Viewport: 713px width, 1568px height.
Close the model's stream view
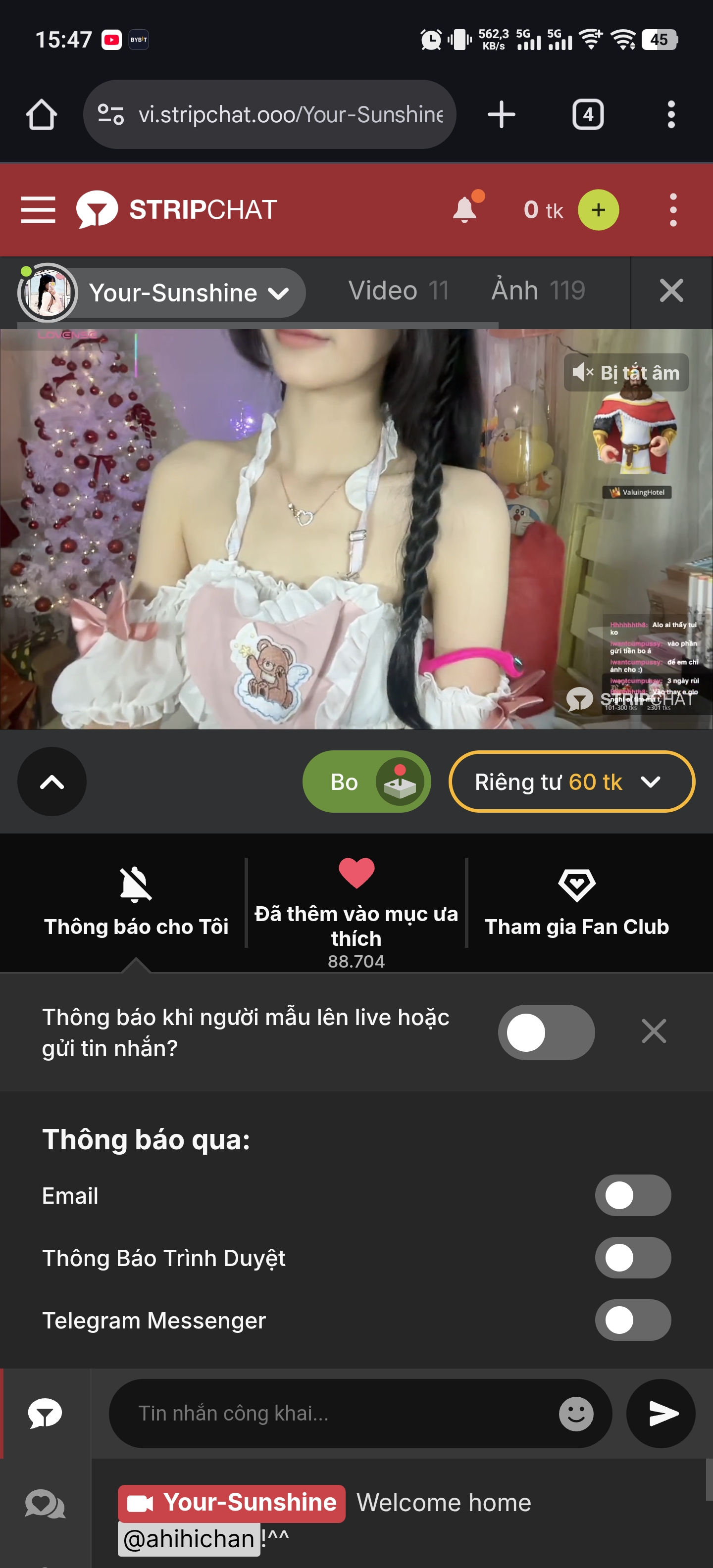tap(671, 291)
